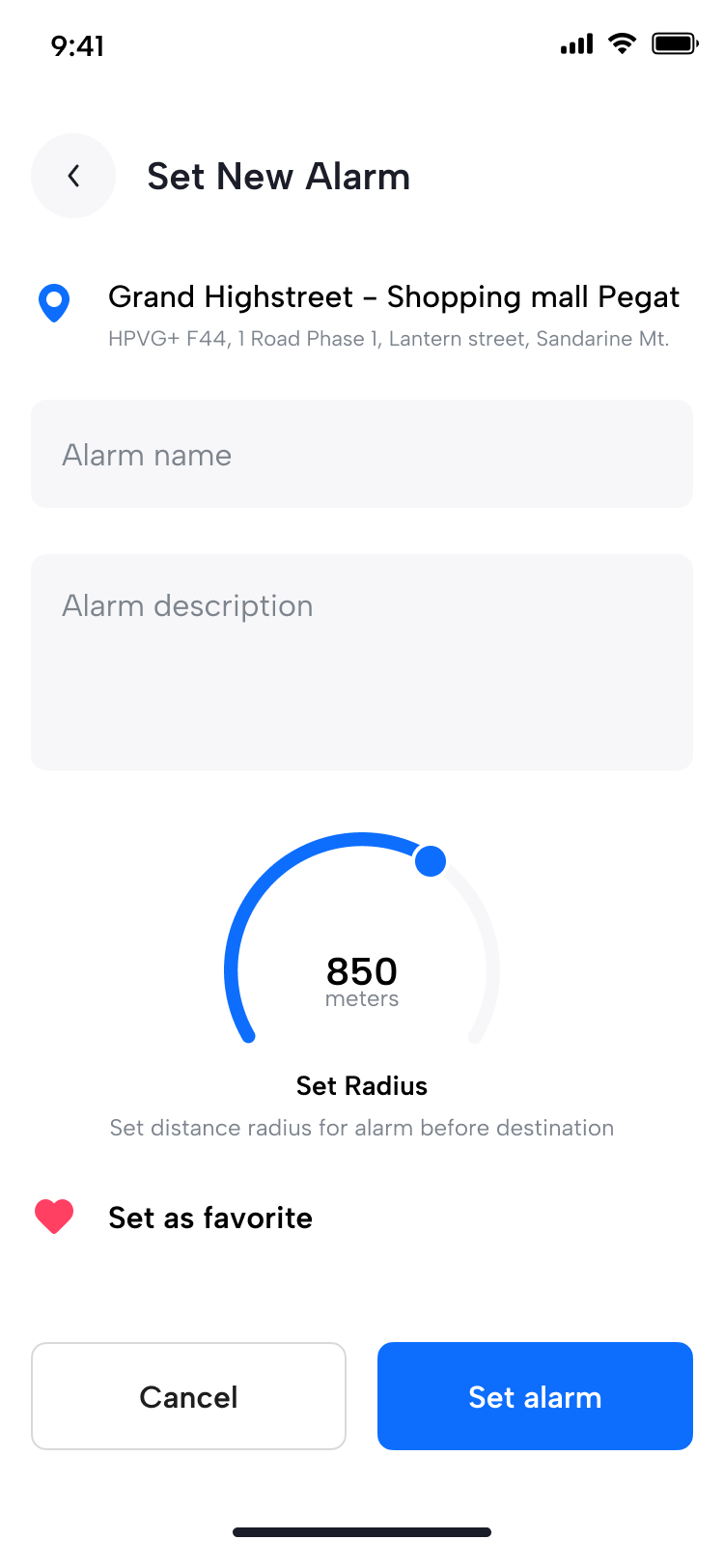Click the Alarm name input field
This screenshot has height=1568, width=724.
(x=362, y=454)
